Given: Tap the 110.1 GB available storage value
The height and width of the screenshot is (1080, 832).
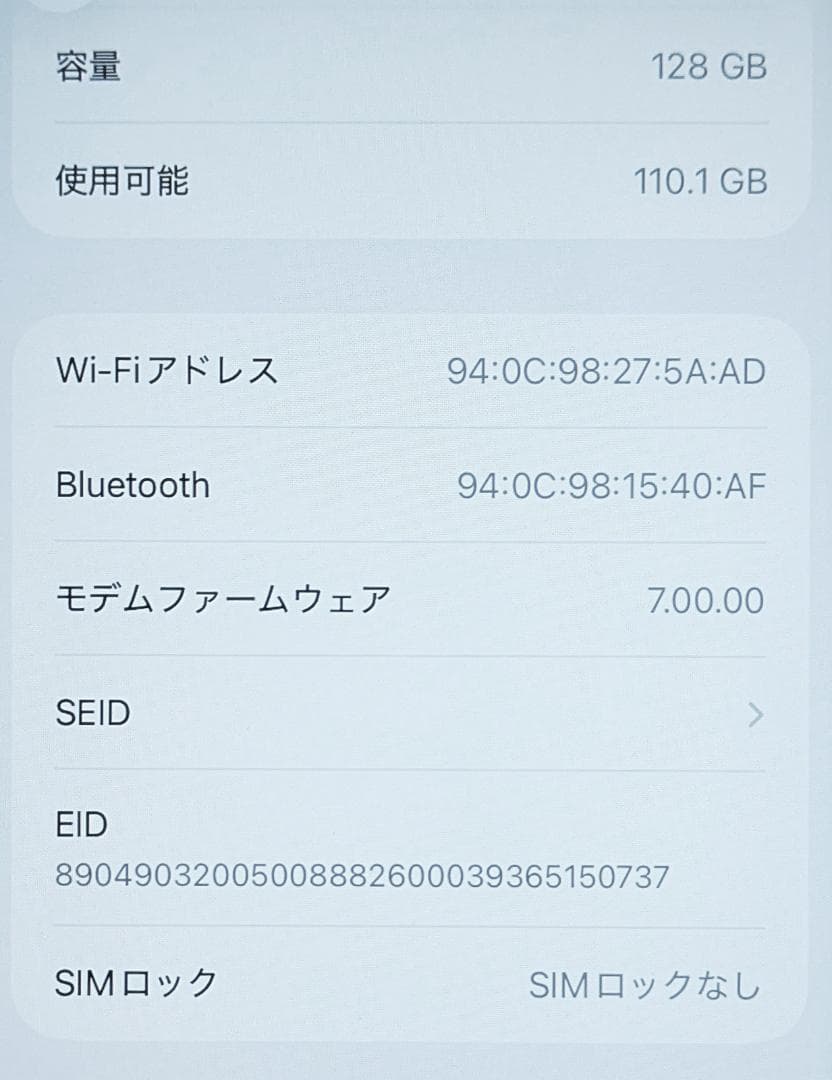Looking at the screenshot, I should (x=701, y=181).
